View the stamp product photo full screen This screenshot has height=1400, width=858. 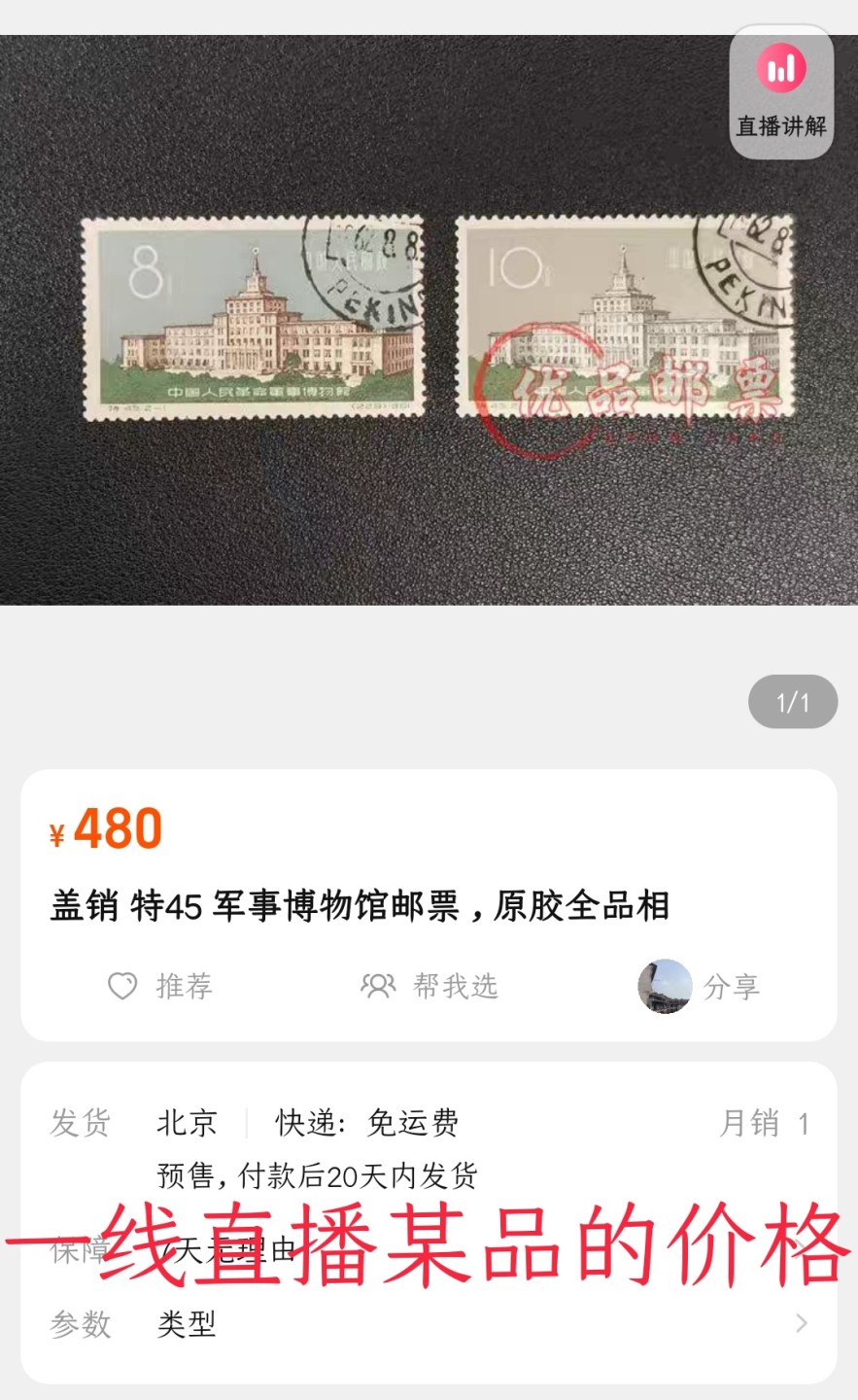pyautogui.click(x=428, y=319)
